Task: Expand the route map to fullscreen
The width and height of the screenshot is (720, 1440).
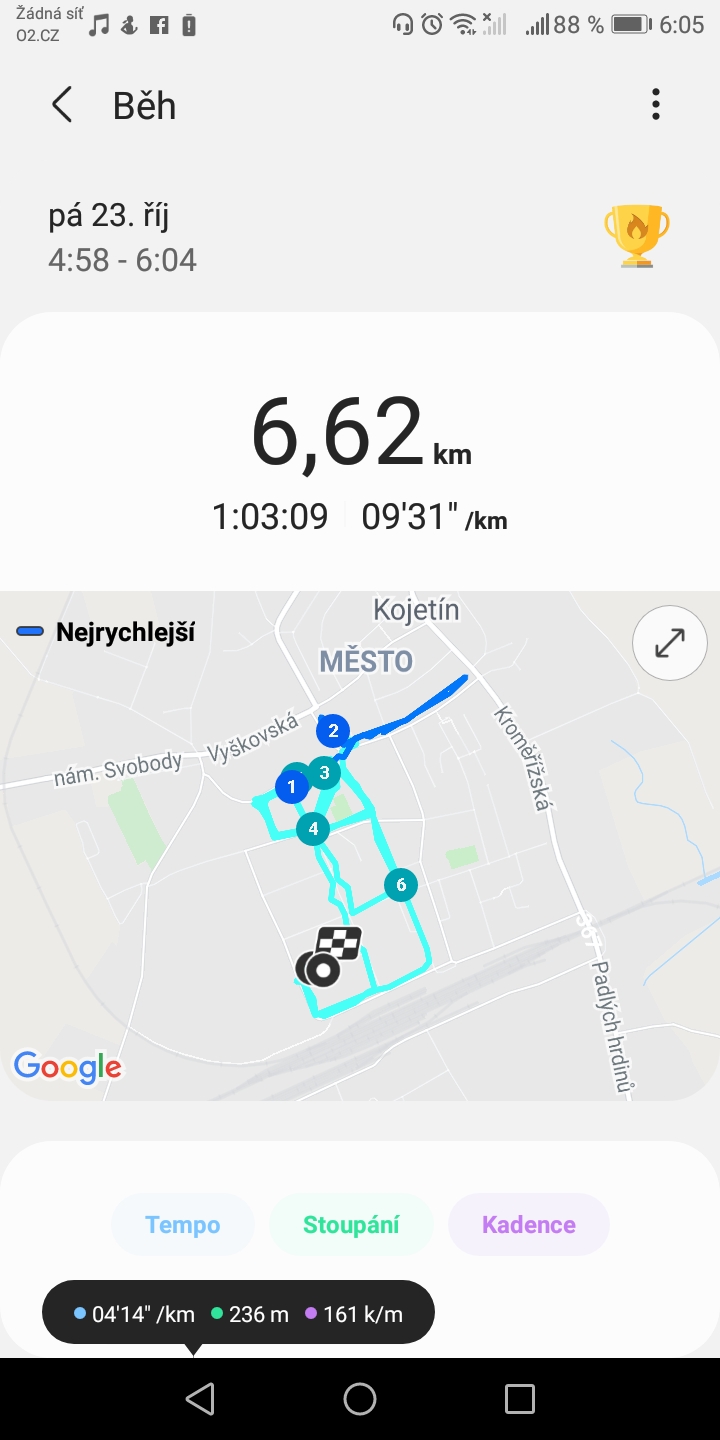Action: click(x=669, y=643)
